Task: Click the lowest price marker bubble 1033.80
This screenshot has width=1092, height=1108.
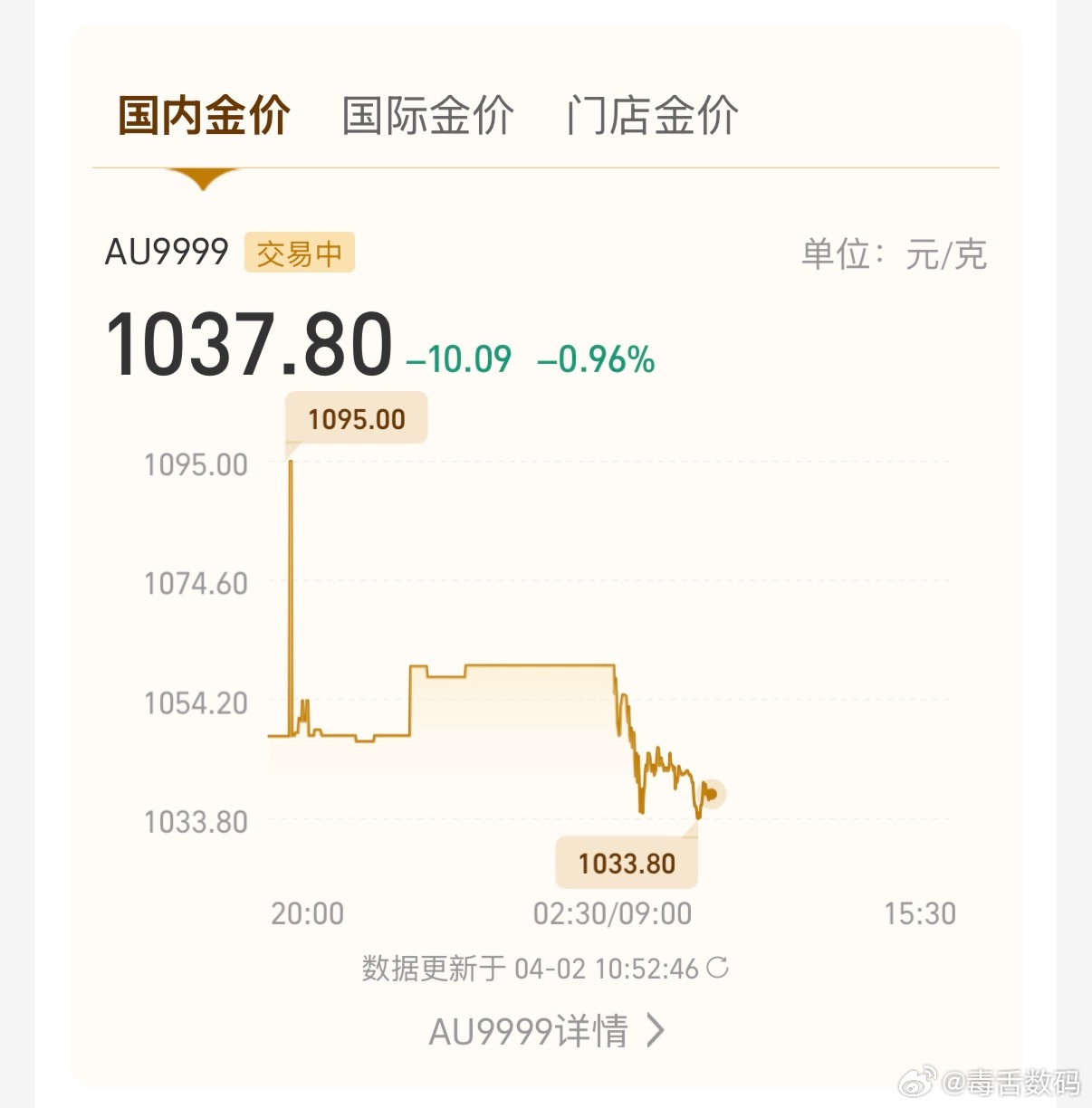Action: coord(626,862)
